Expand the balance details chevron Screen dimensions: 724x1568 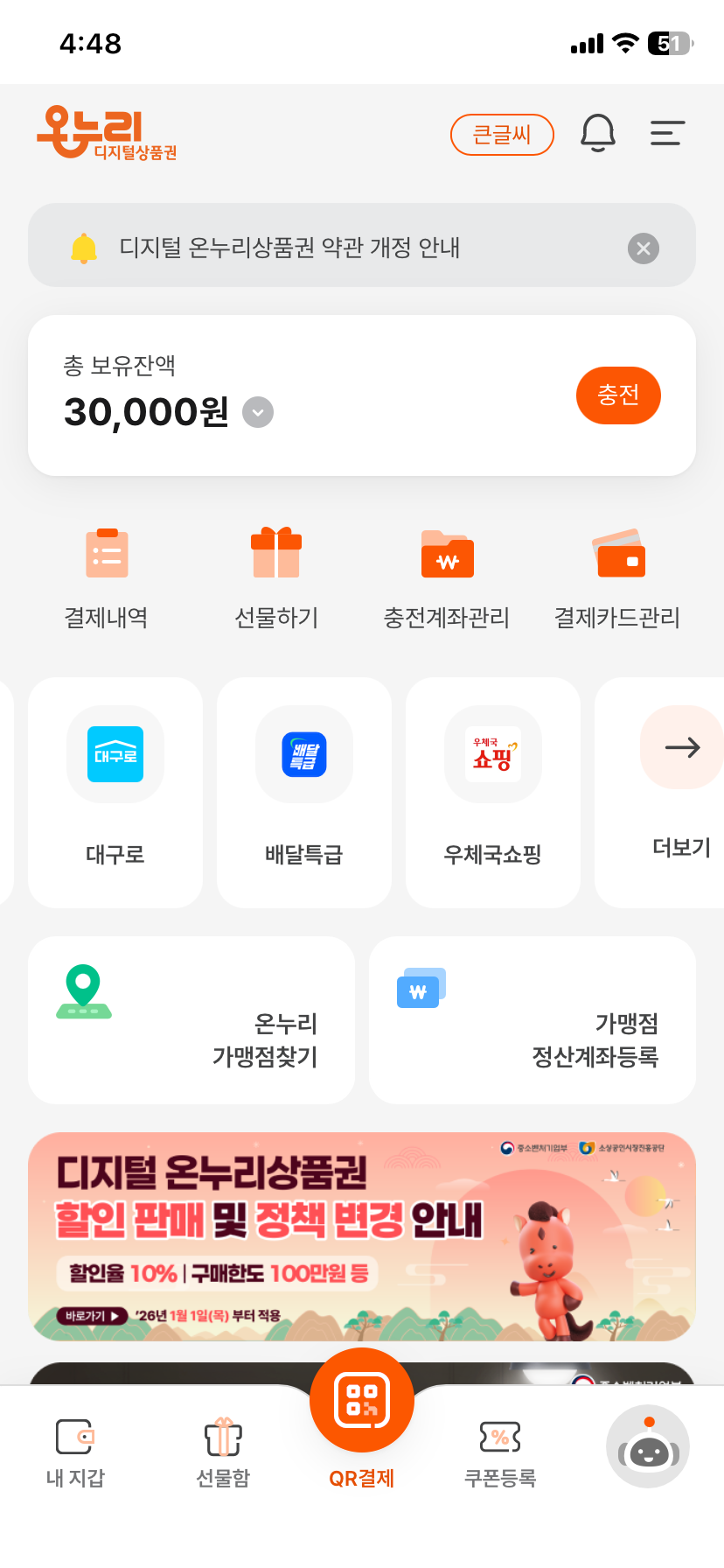pos(256,412)
